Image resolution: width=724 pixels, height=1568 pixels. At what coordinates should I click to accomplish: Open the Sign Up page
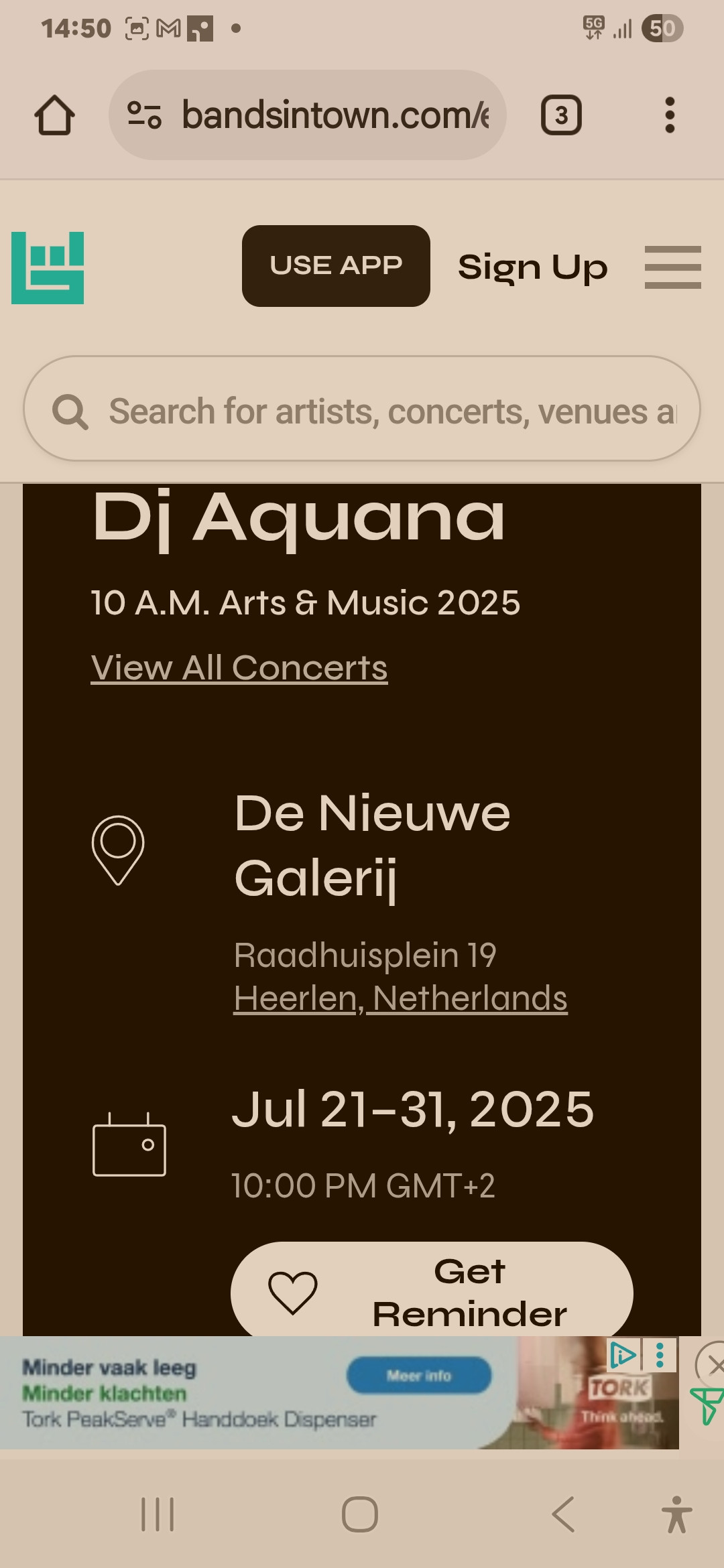click(533, 267)
